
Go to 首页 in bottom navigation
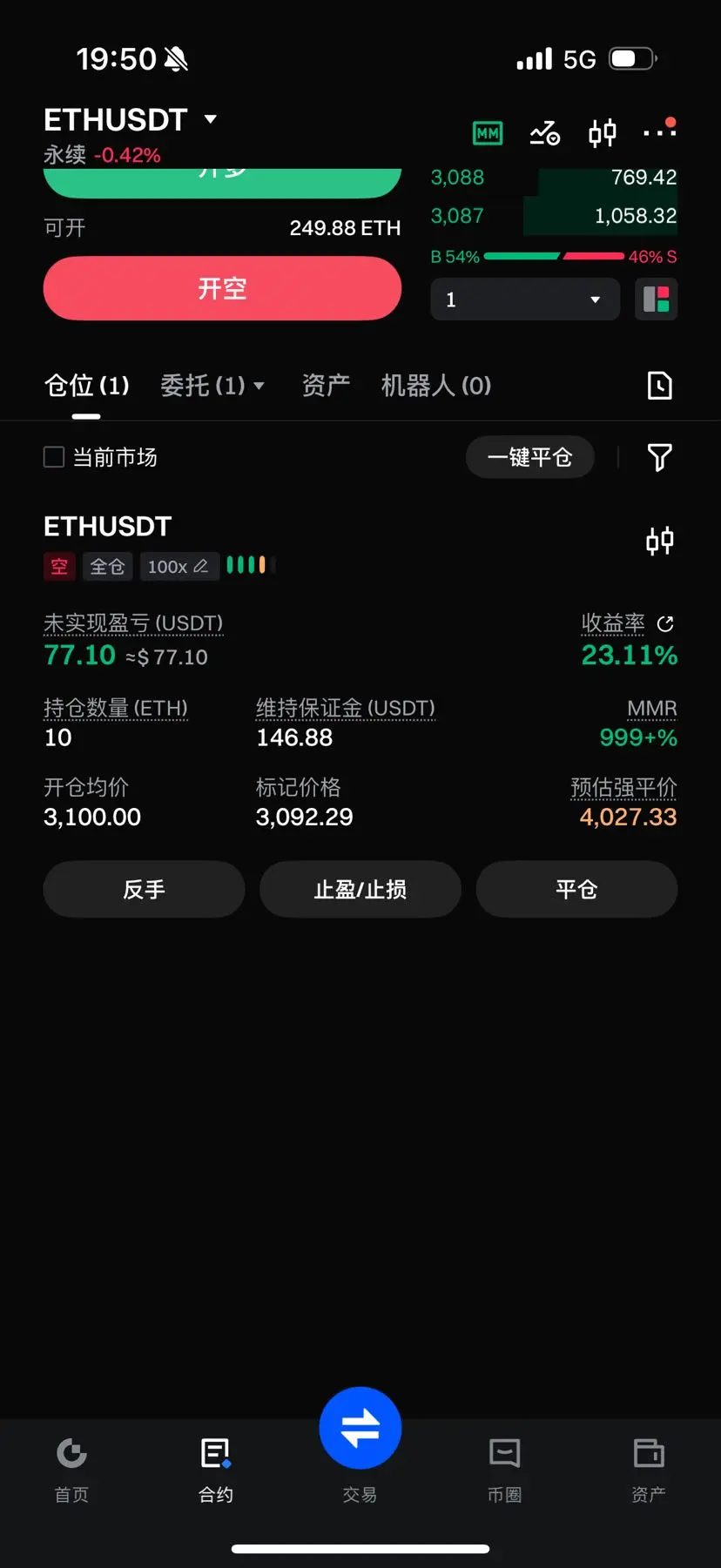click(x=71, y=1467)
